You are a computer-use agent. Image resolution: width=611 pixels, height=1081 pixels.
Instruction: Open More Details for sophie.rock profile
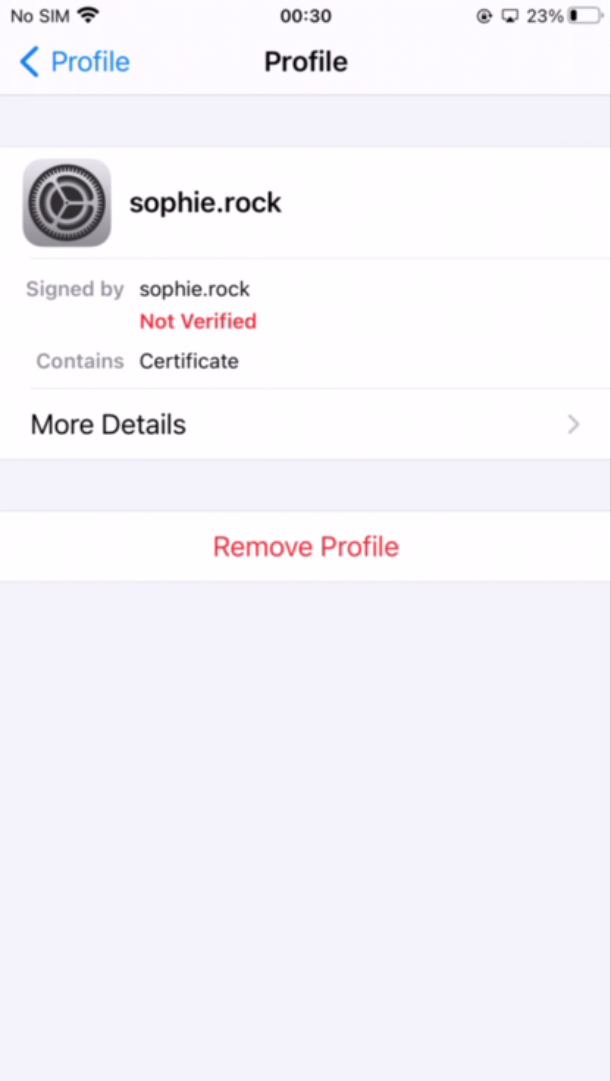305,424
